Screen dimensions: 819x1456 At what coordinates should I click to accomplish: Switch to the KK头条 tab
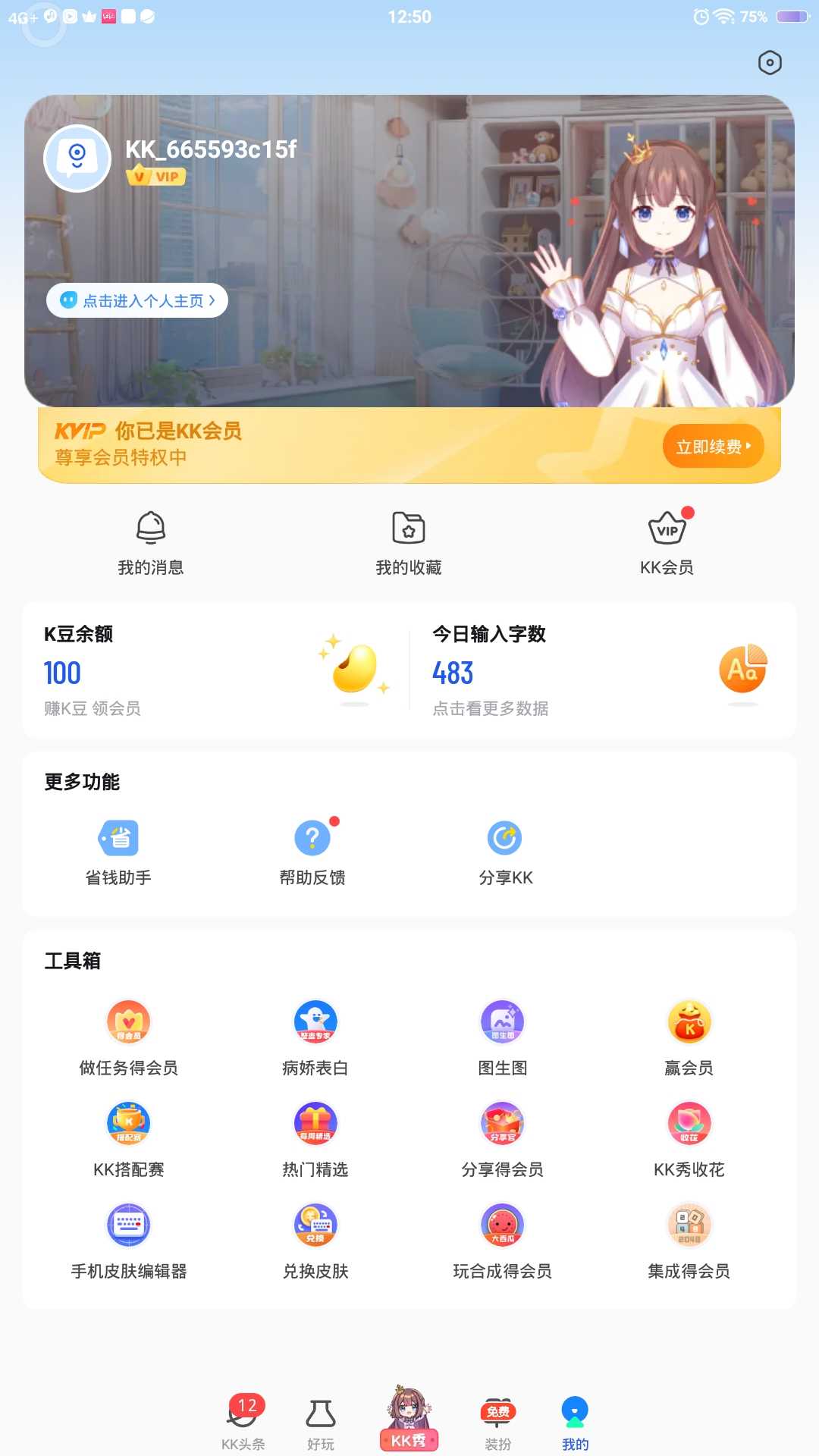243,1423
